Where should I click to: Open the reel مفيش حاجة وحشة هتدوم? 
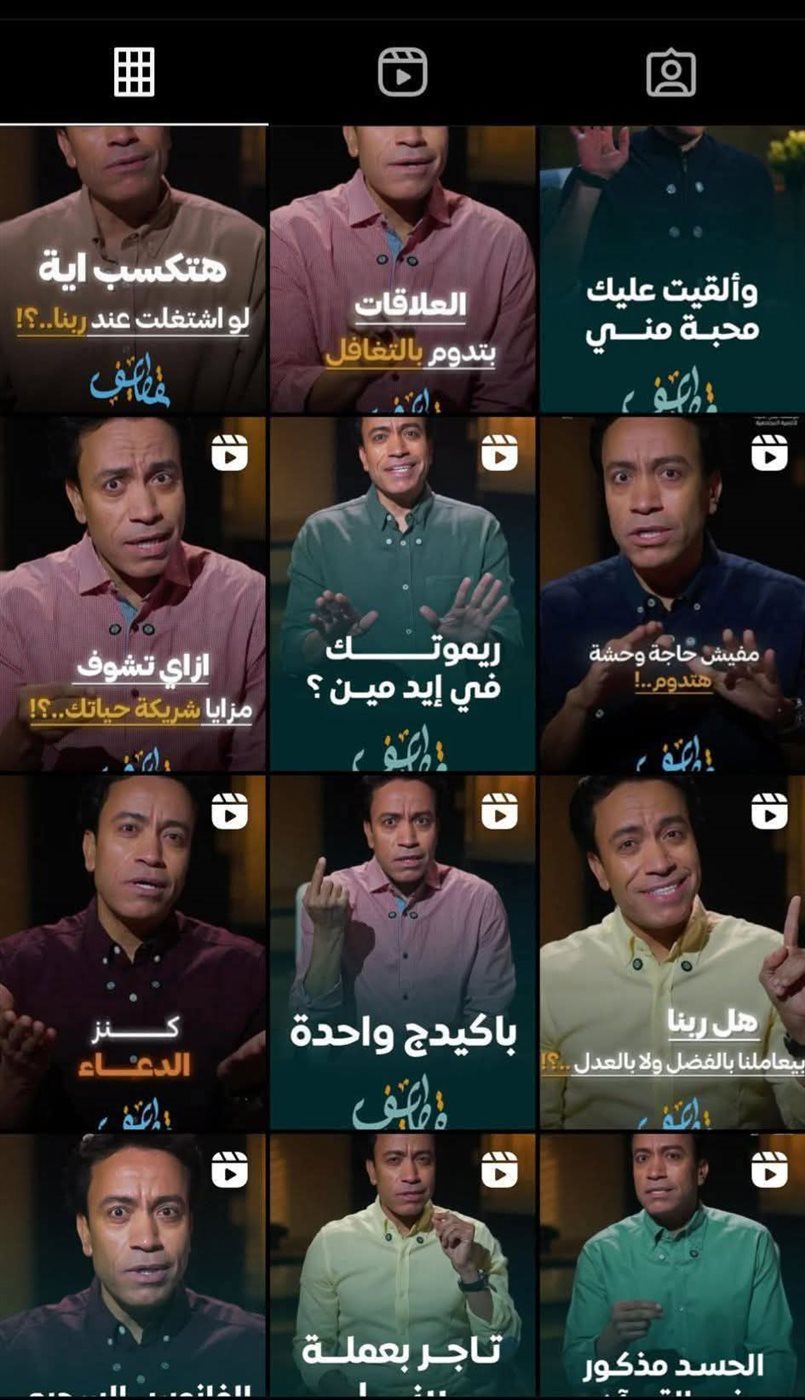pos(672,593)
